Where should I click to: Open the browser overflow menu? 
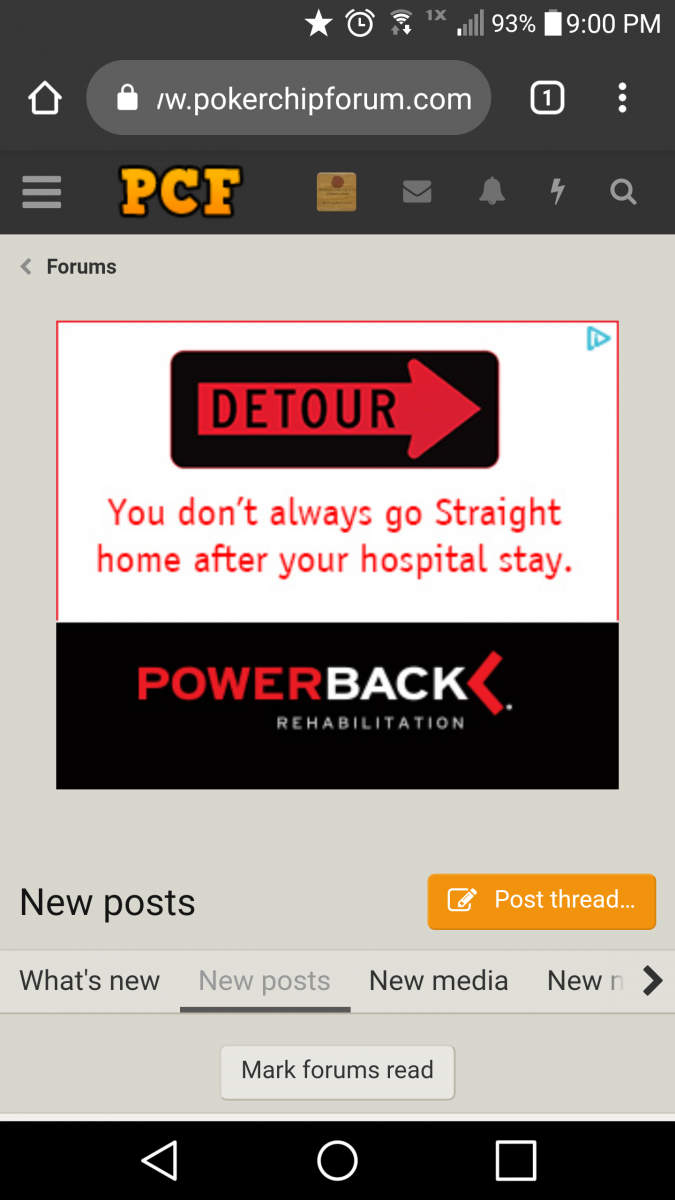click(x=622, y=98)
